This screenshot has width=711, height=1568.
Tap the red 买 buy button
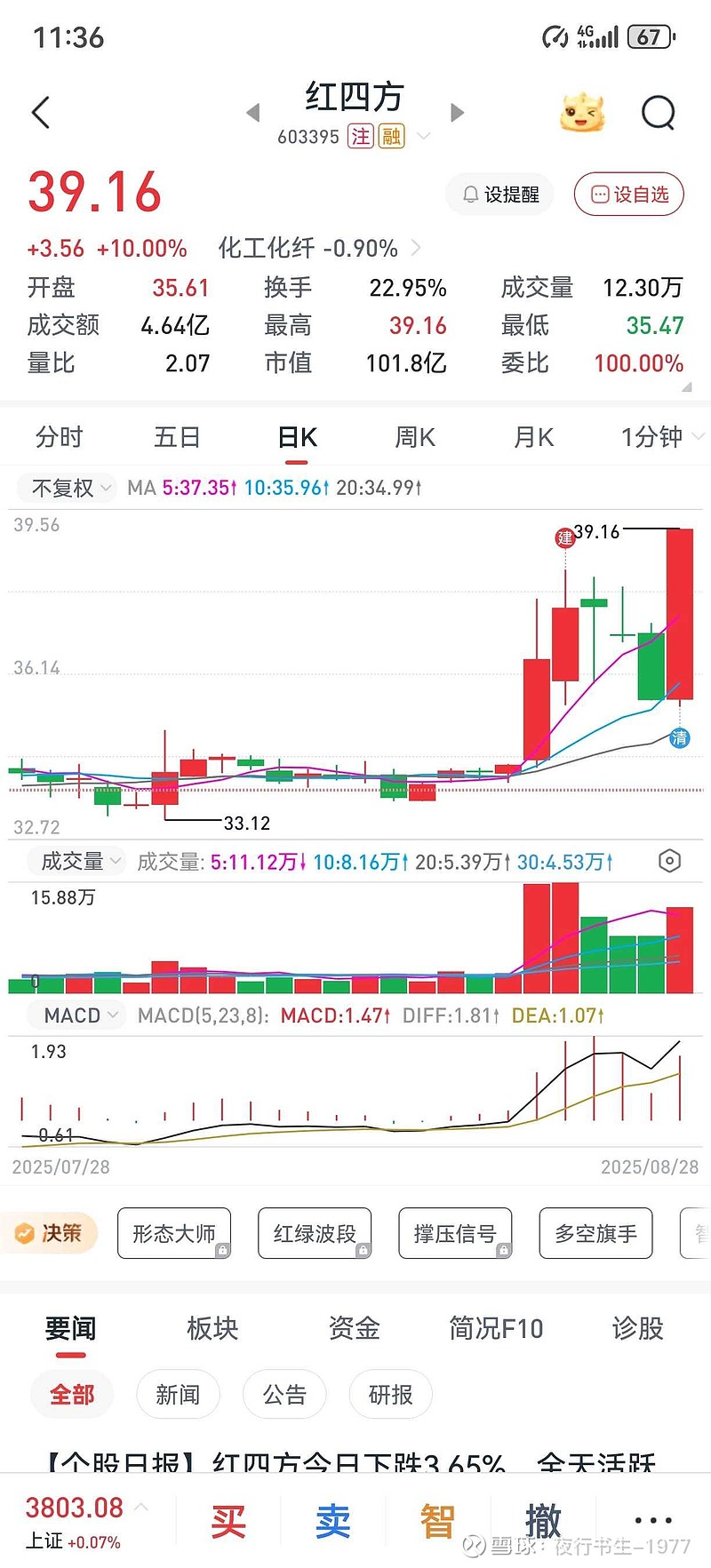pyautogui.click(x=228, y=1521)
